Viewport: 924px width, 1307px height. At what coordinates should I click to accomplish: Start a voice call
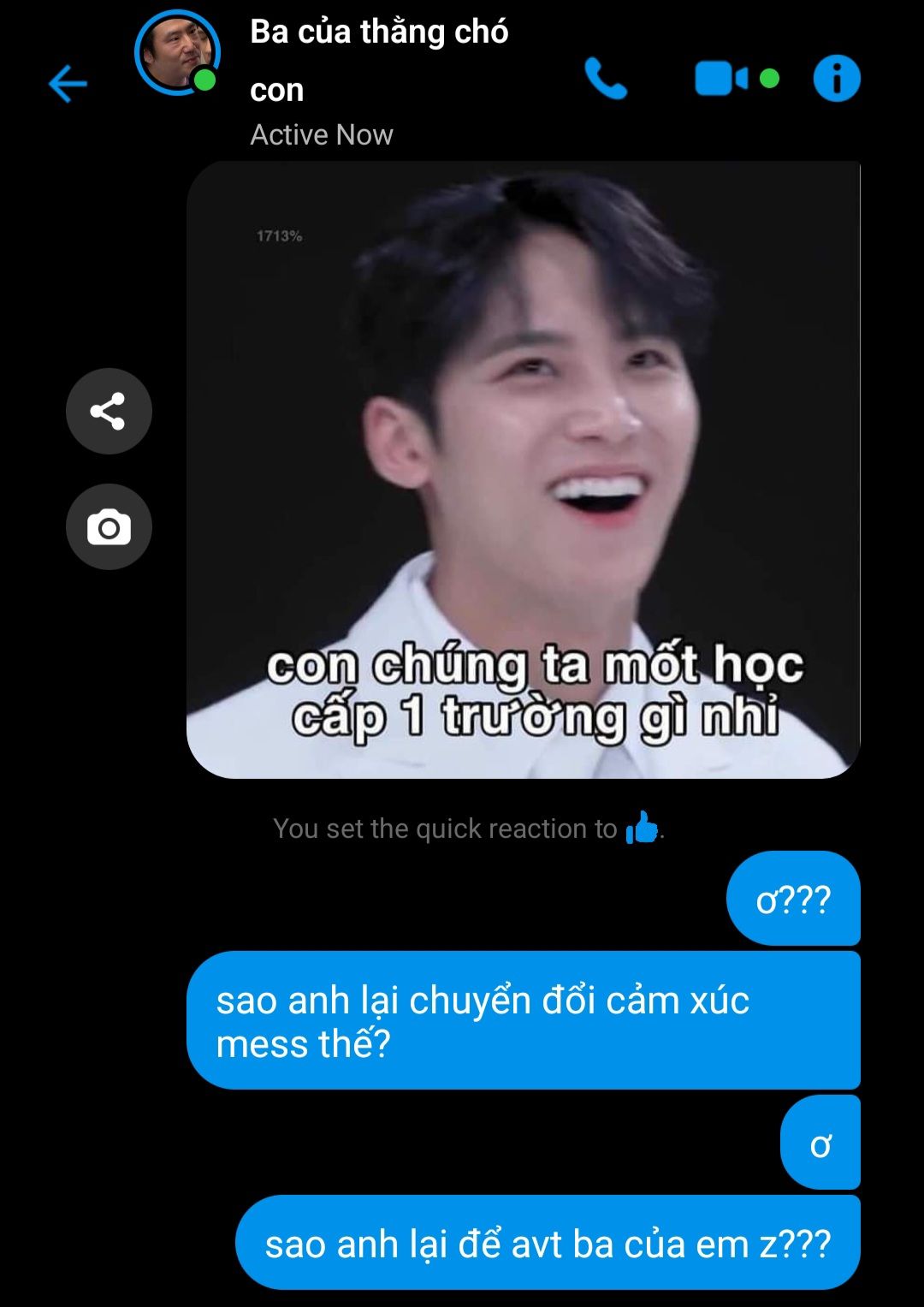coord(606,80)
